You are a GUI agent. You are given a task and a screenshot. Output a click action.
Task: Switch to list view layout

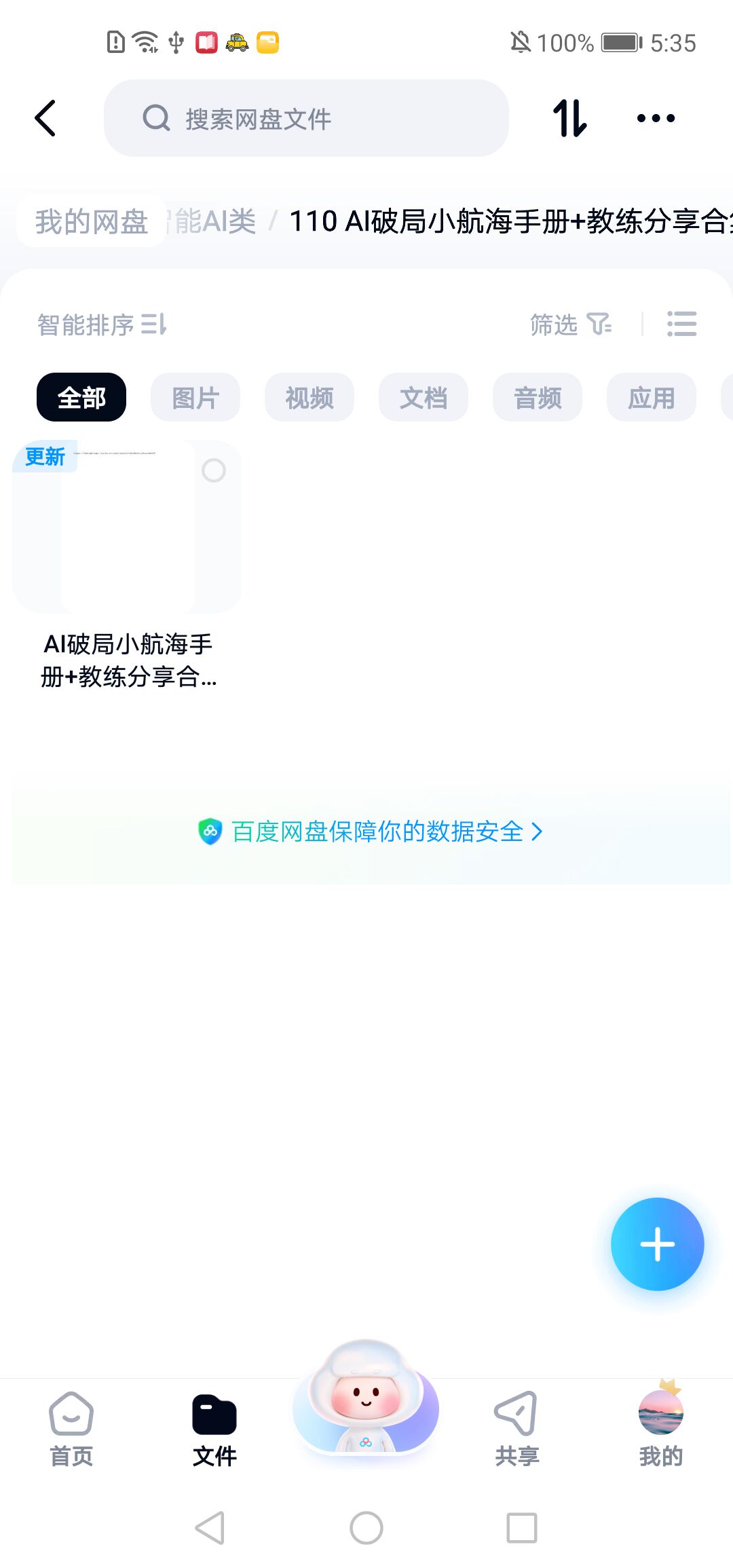coord(681,324)
